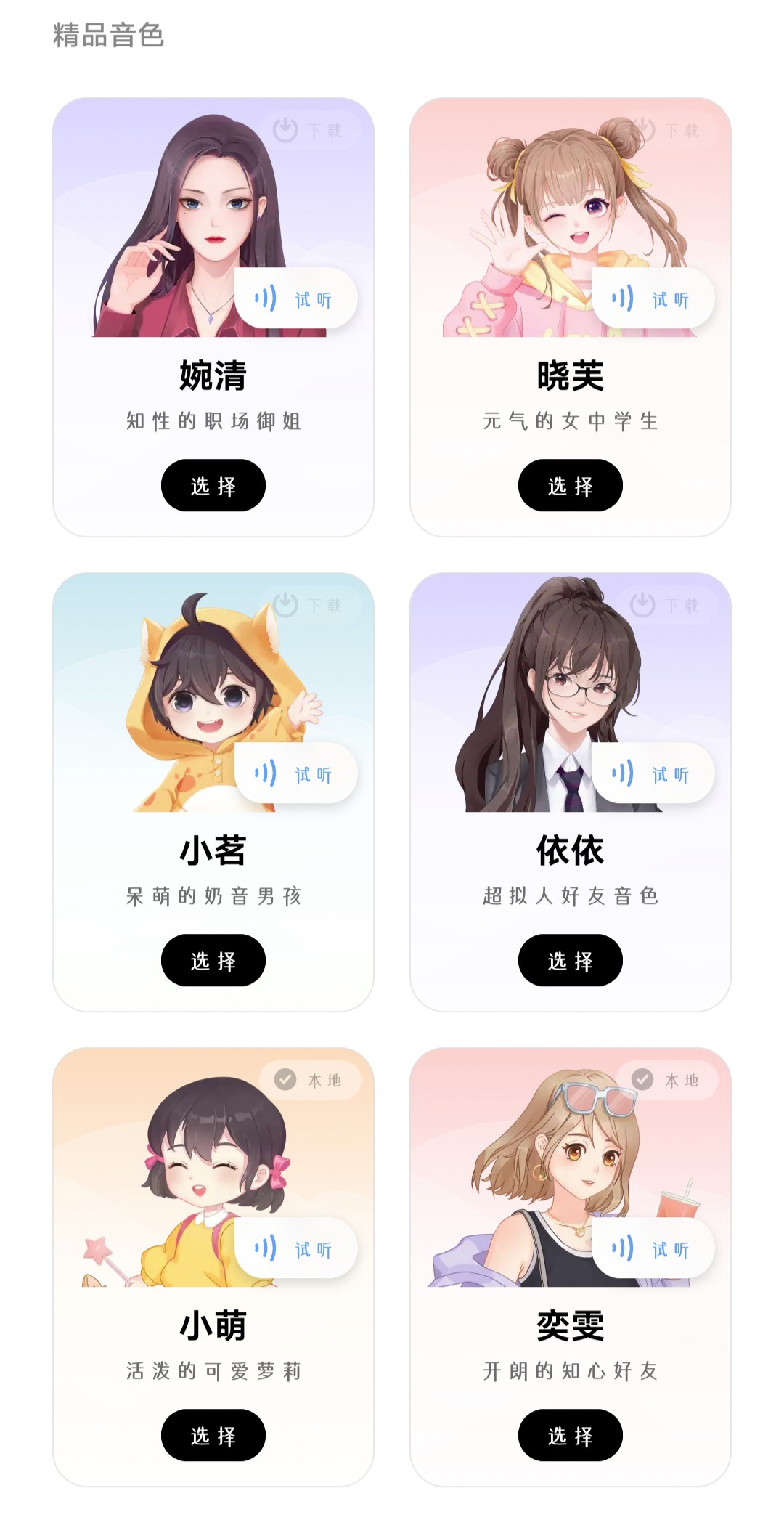The image size is (784, 1528).
Task: Download the 晓芙 voice
Action: pos(666,131)
